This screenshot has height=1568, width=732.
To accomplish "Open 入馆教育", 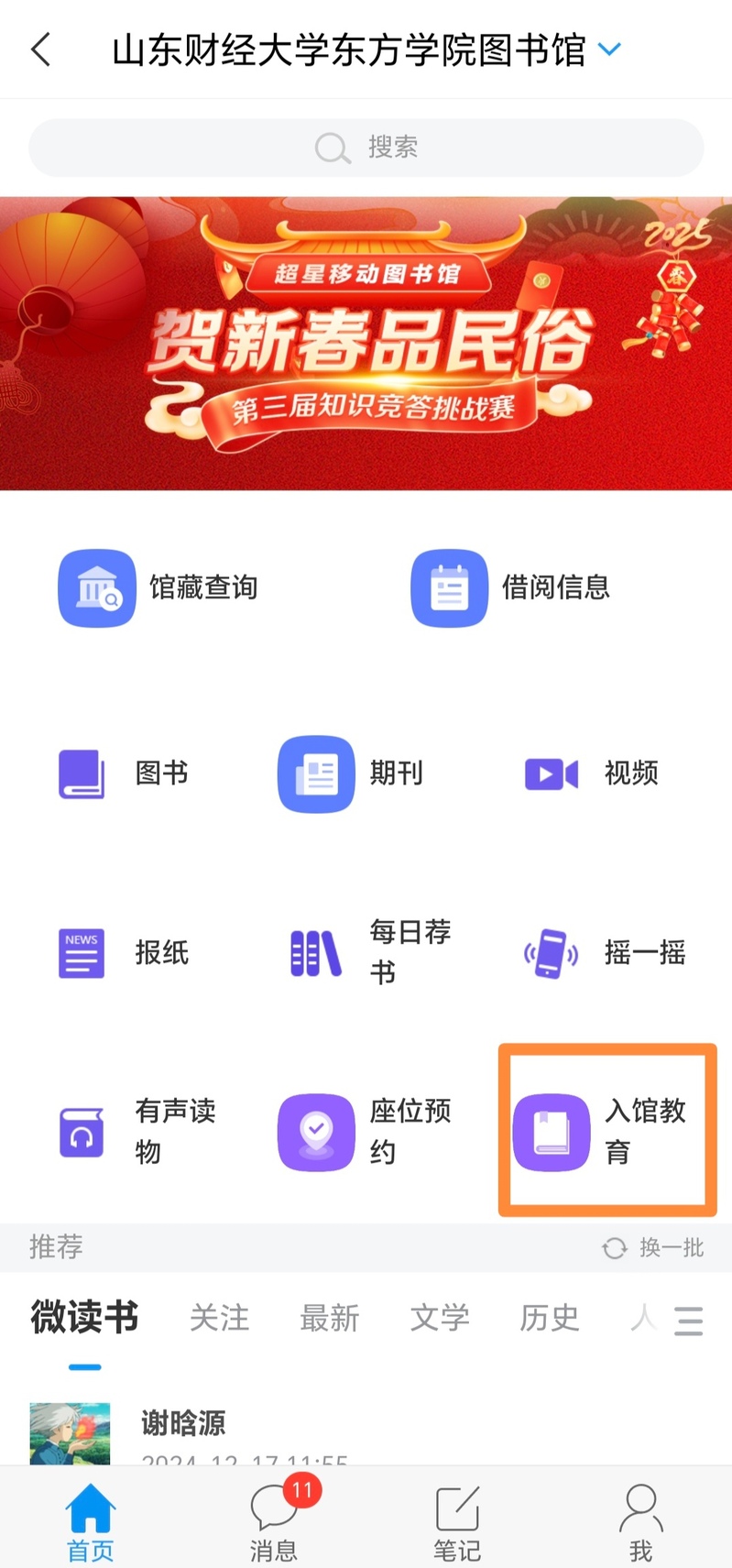I will 605,1132.
